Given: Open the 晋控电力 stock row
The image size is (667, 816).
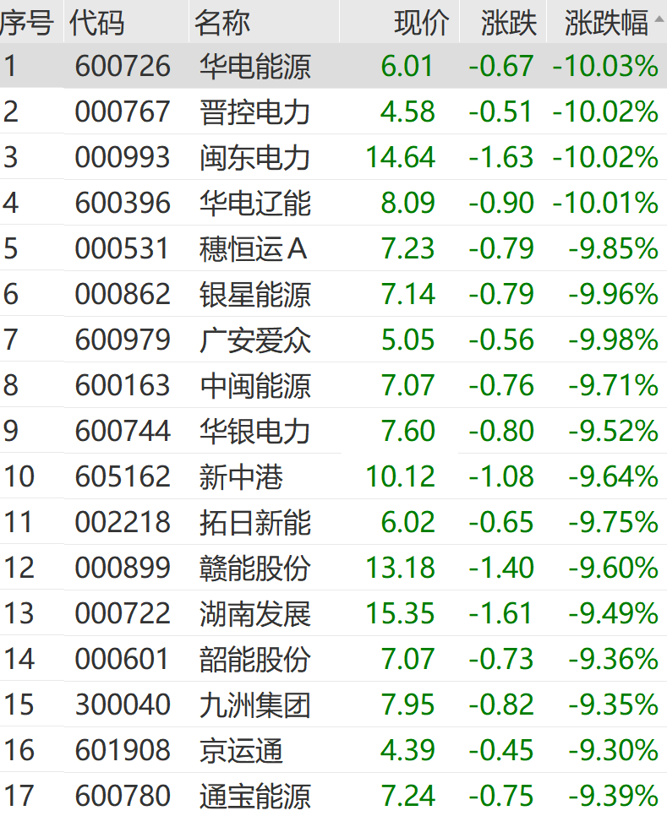Looking at the screenshot, I should point(255,112).
